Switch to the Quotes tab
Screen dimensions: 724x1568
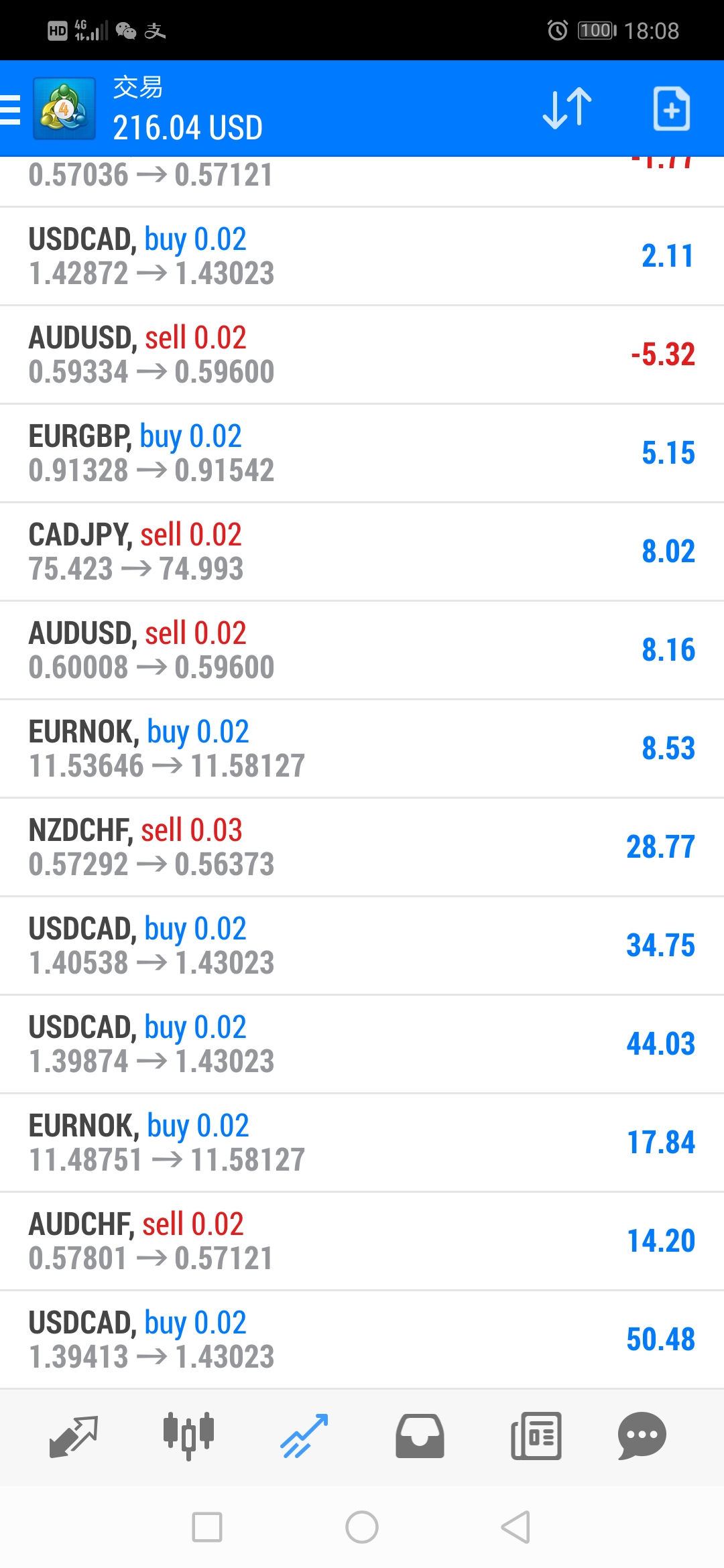(x=74, y=1436)
